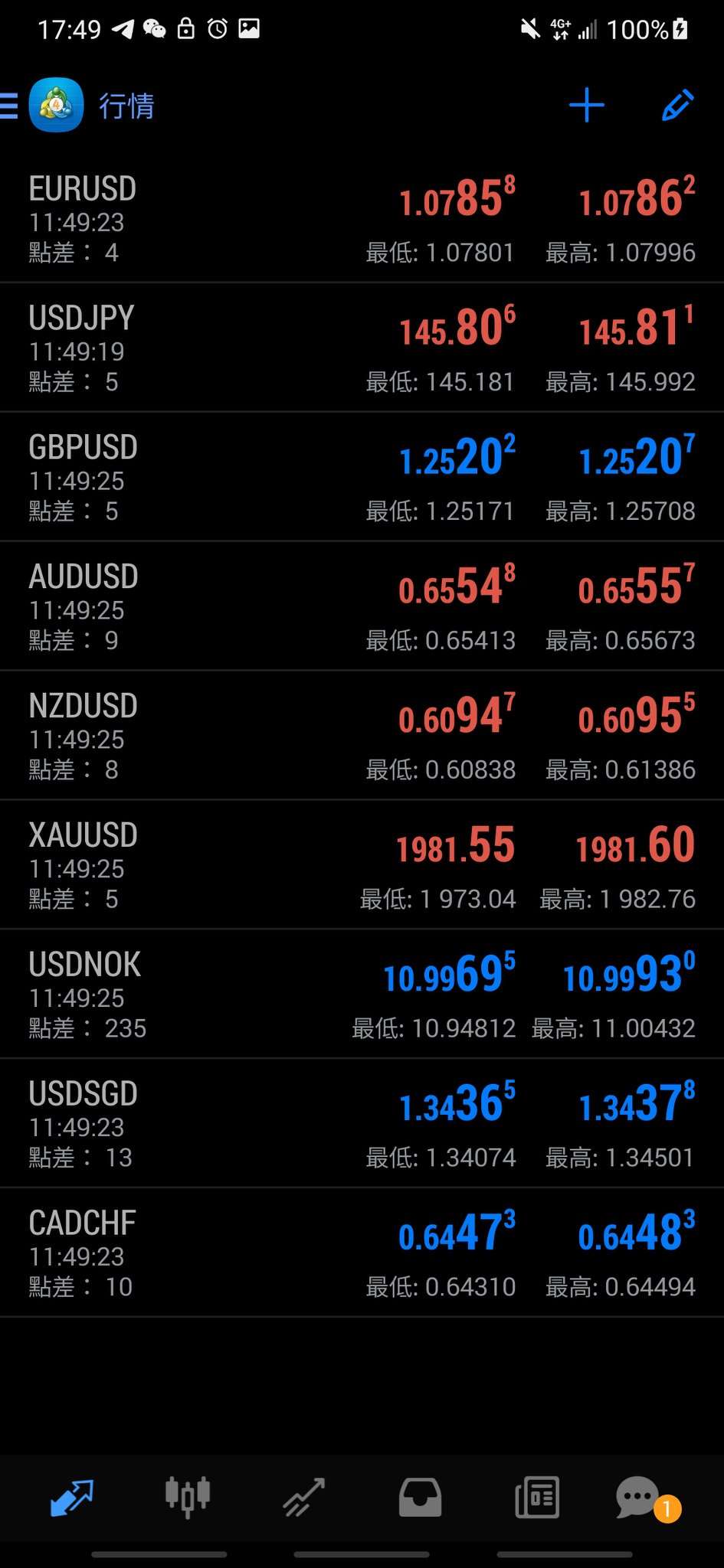Tap the AUDUSD quote row
724x1568 pixels.
pyautogui.click(x=362, y=606)
